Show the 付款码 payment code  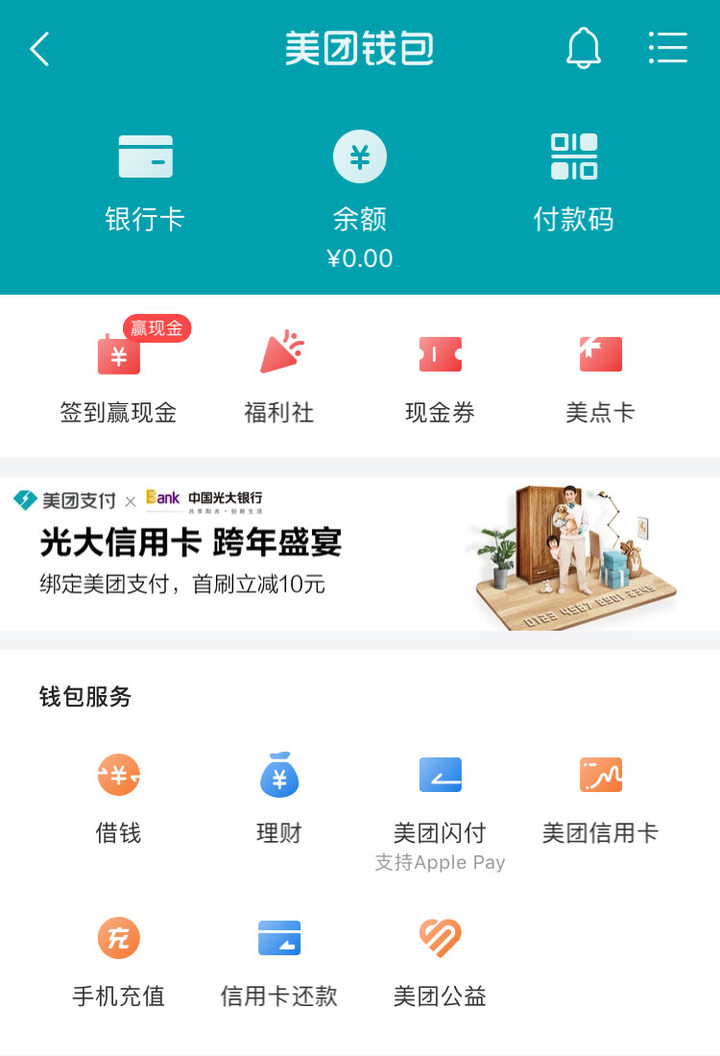(574, 180)
